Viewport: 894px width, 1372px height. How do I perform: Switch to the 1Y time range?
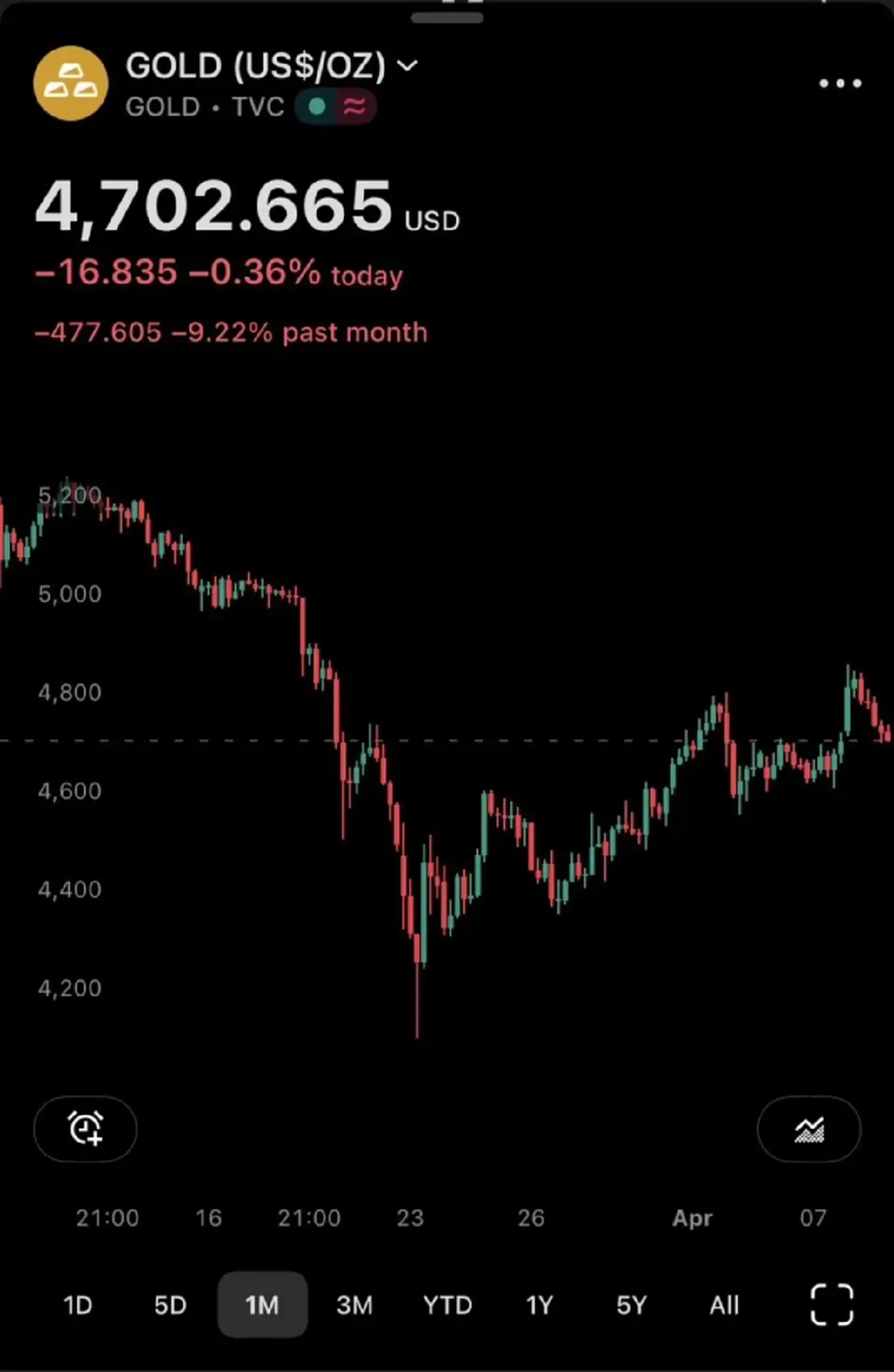[539, 1305]
